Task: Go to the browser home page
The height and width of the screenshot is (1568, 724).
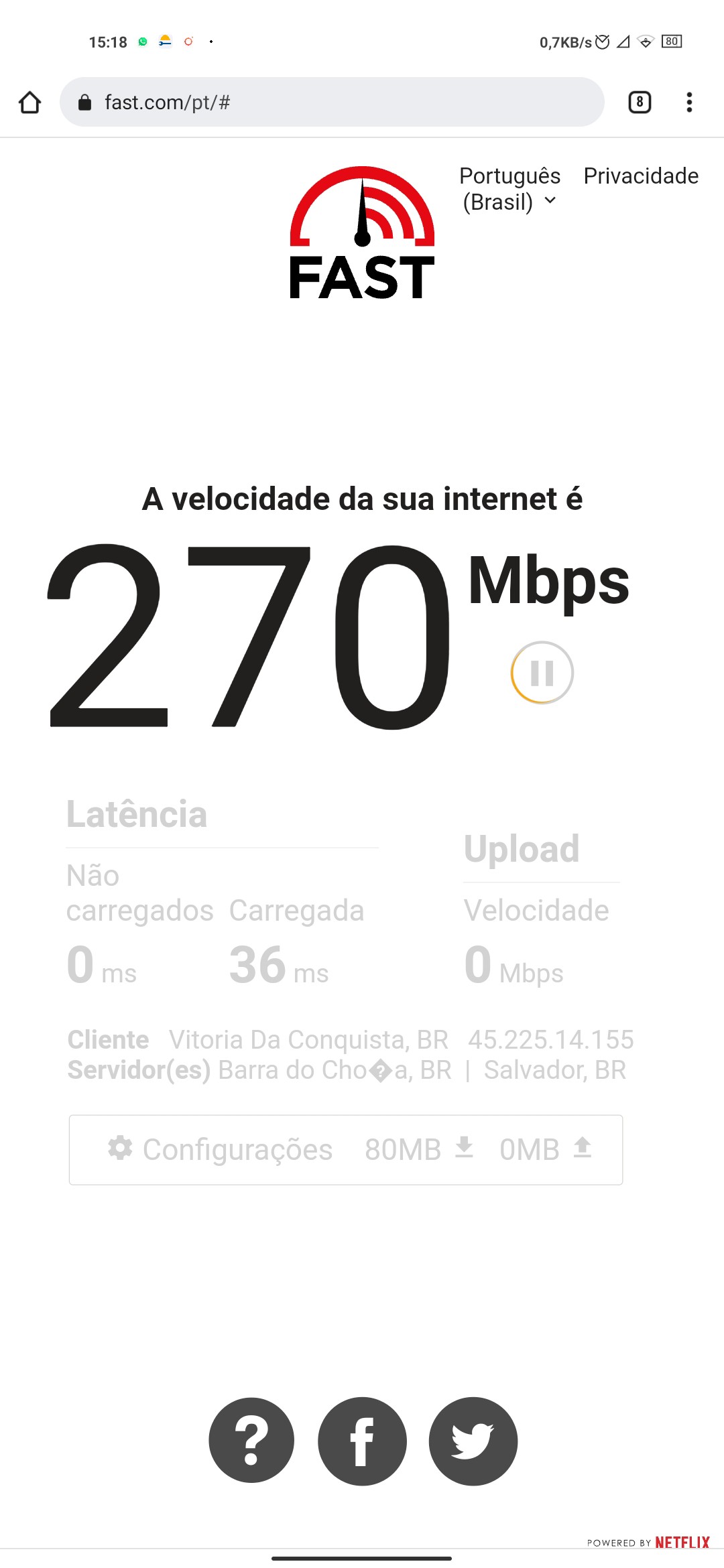Action: tap(30, 103)
